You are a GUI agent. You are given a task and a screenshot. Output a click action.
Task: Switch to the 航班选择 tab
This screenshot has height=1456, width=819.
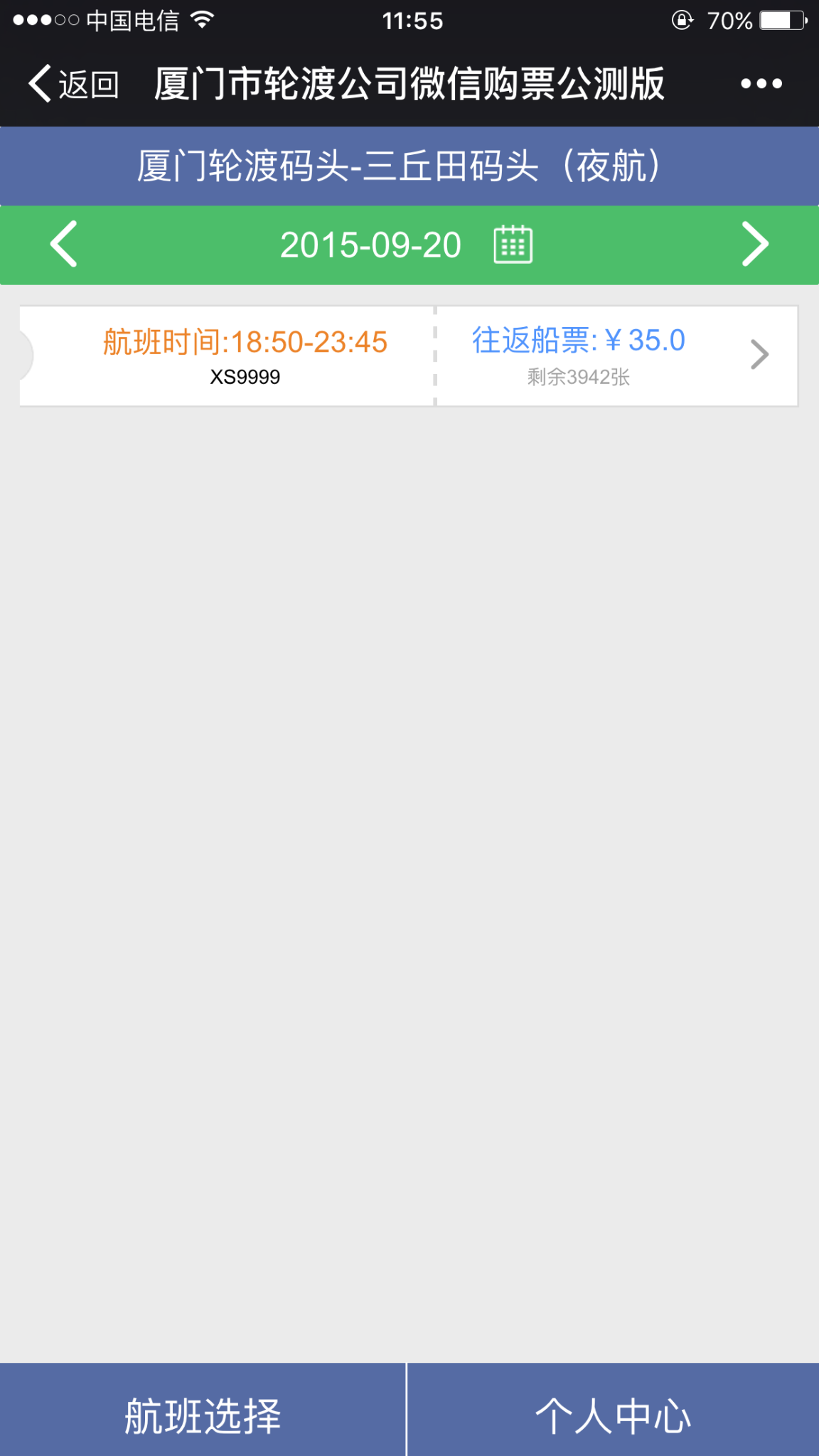[x=203, y=1415]
